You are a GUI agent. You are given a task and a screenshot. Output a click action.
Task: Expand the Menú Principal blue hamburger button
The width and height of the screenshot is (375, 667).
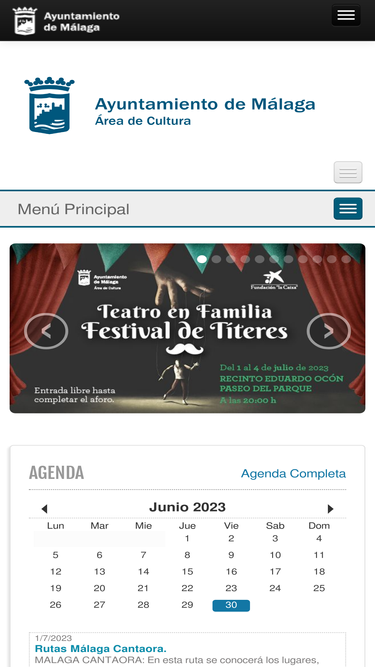pyautogui.click(x=348, y=208)
